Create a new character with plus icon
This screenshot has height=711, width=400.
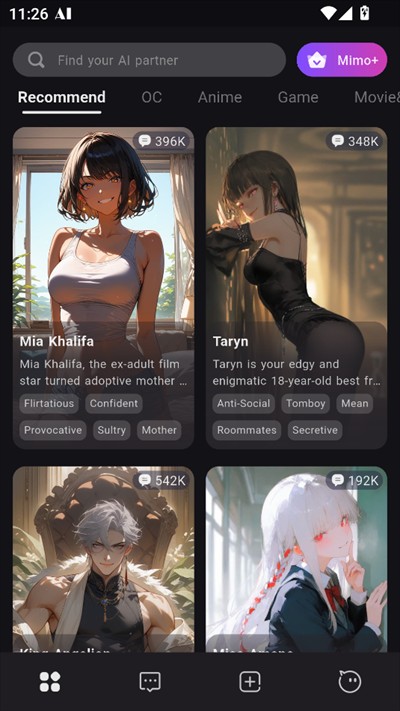pyautogui.click(x=250, y=682)
